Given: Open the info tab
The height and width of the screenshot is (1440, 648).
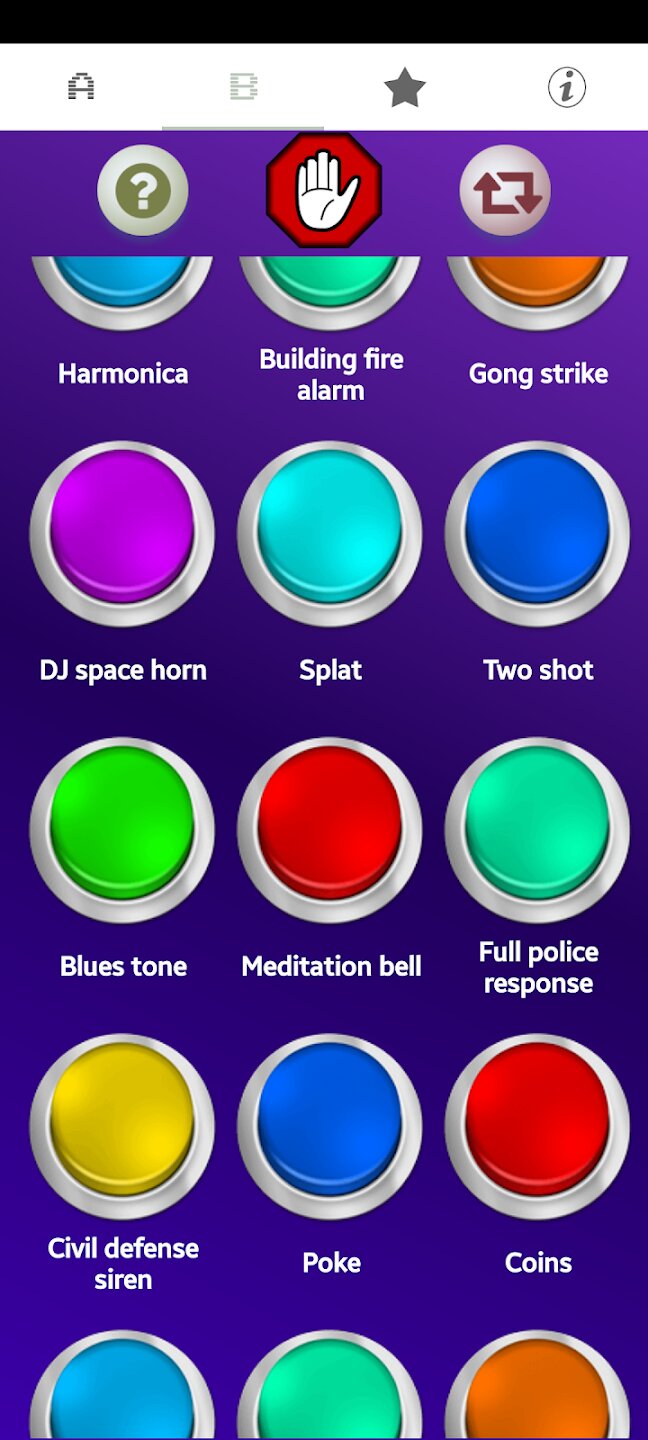Looking at the screenshot, I should pos(566,88).
